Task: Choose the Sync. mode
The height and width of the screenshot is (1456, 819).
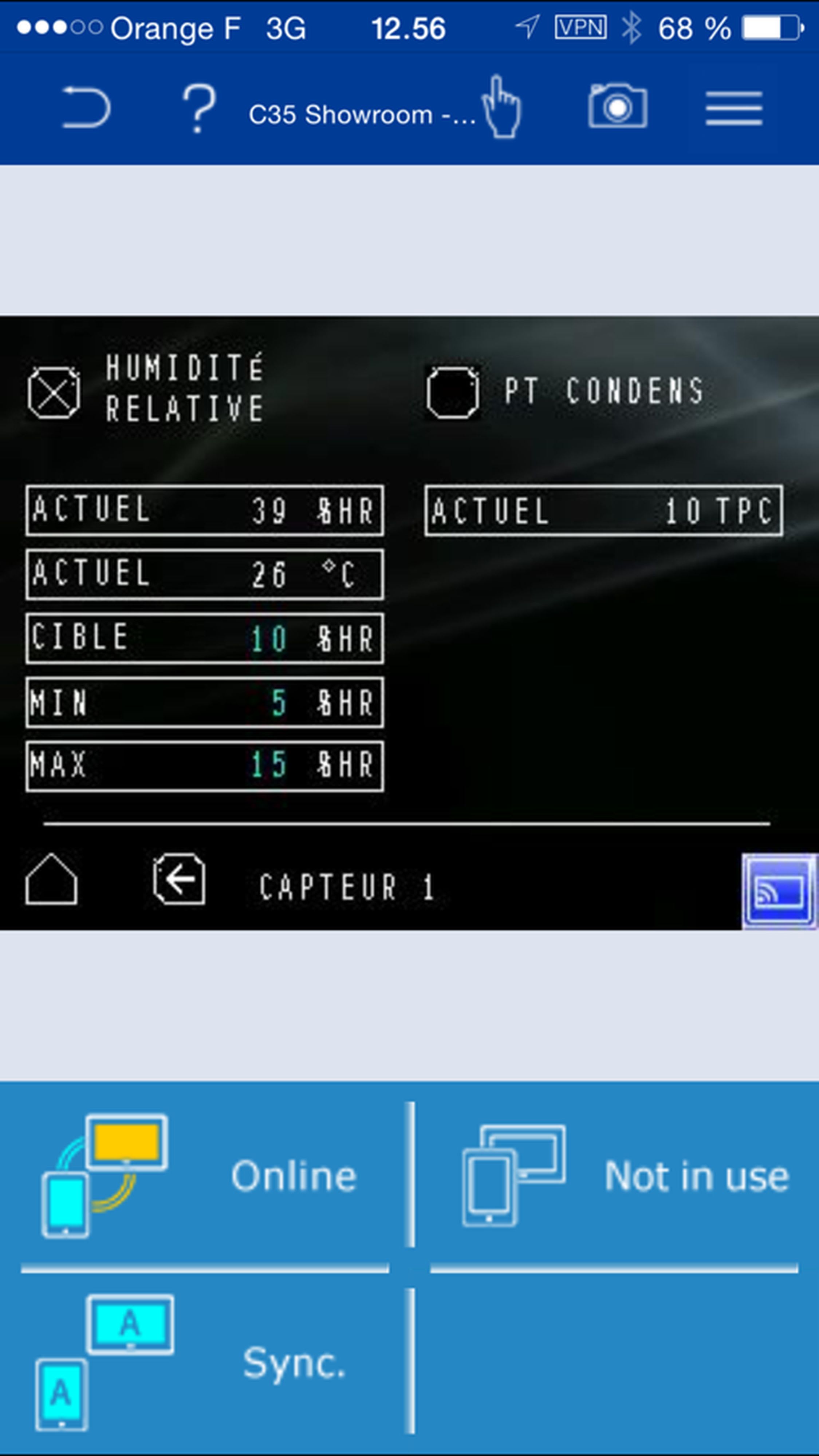Action: pyautogui.click(x=205, y=1362)
